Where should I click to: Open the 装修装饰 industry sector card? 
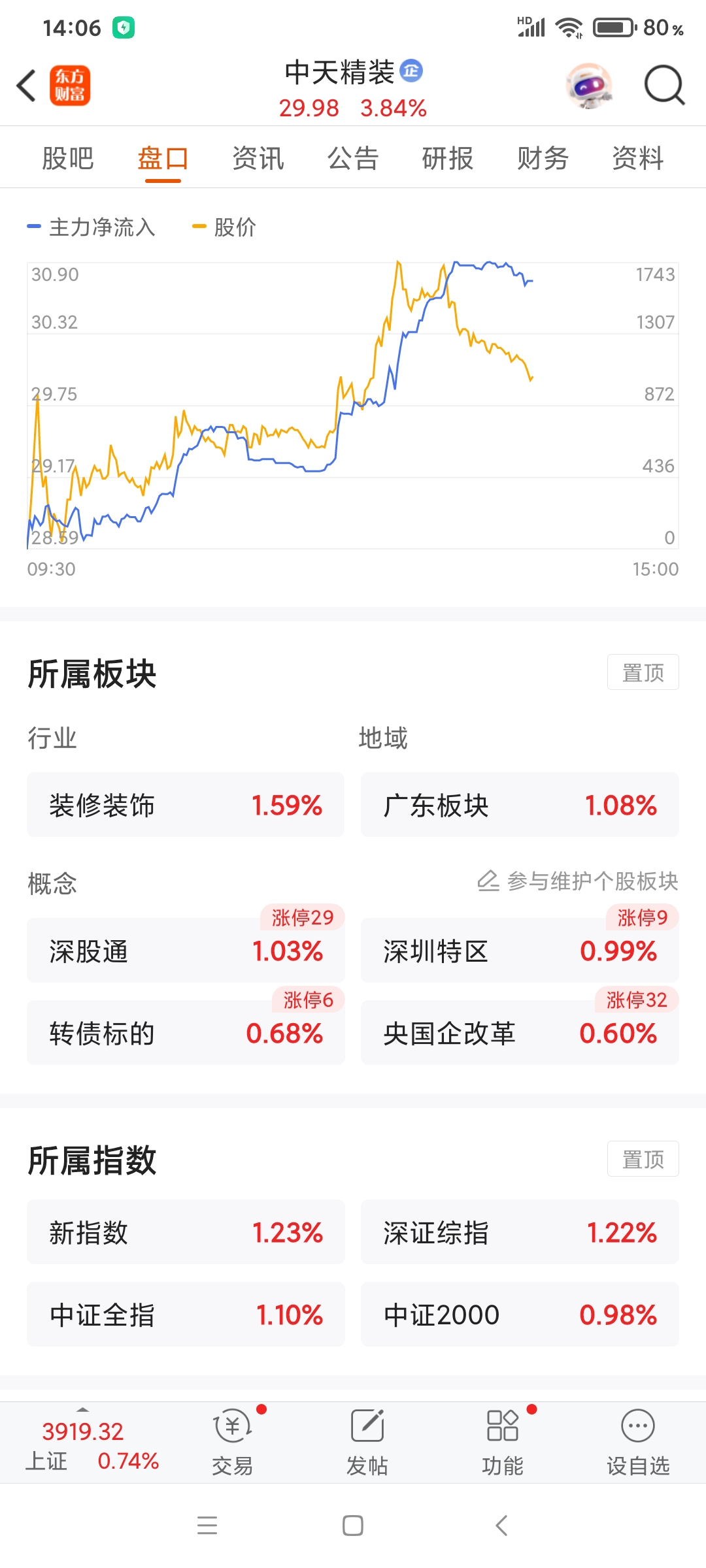pyautogui.click(x=186, y=805)
